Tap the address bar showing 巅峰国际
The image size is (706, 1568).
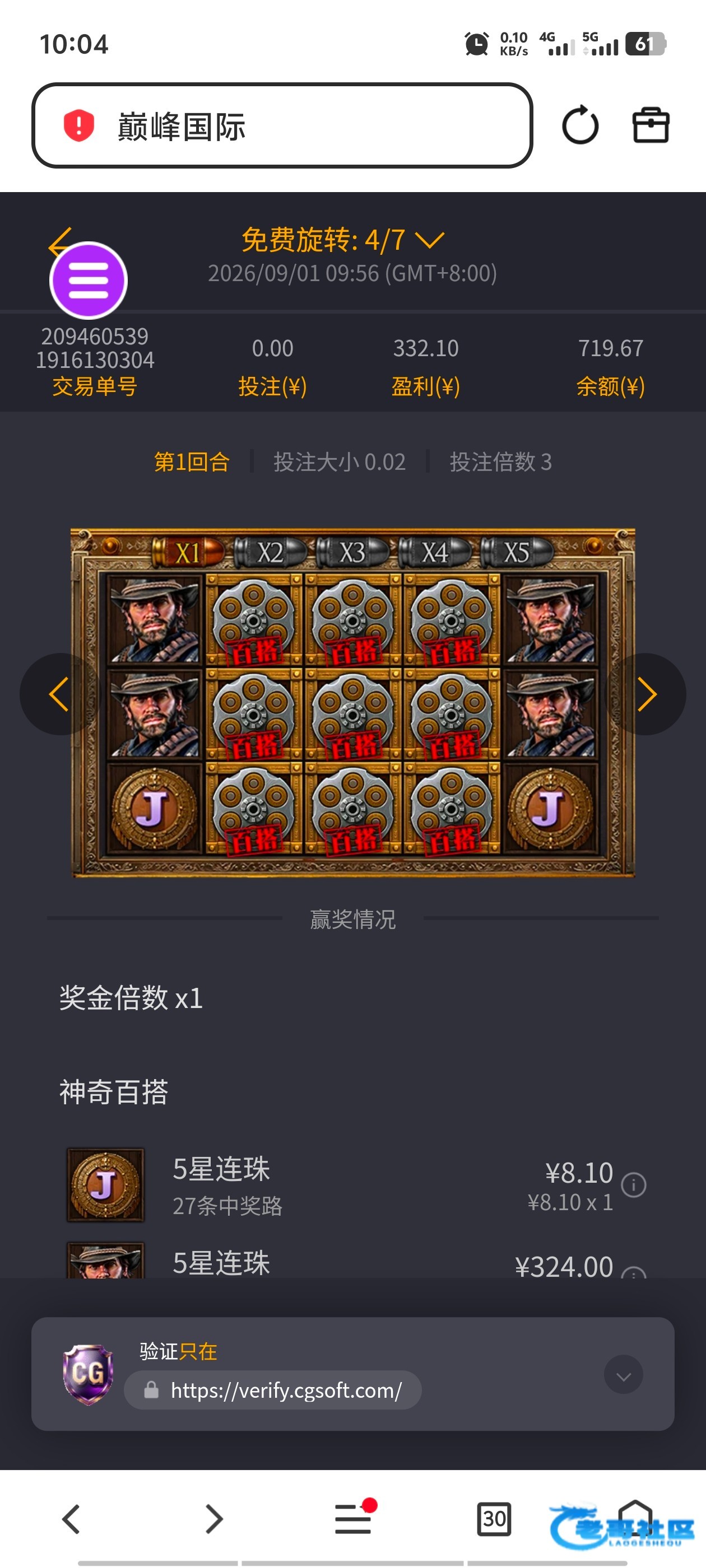(x=282, y=125)
